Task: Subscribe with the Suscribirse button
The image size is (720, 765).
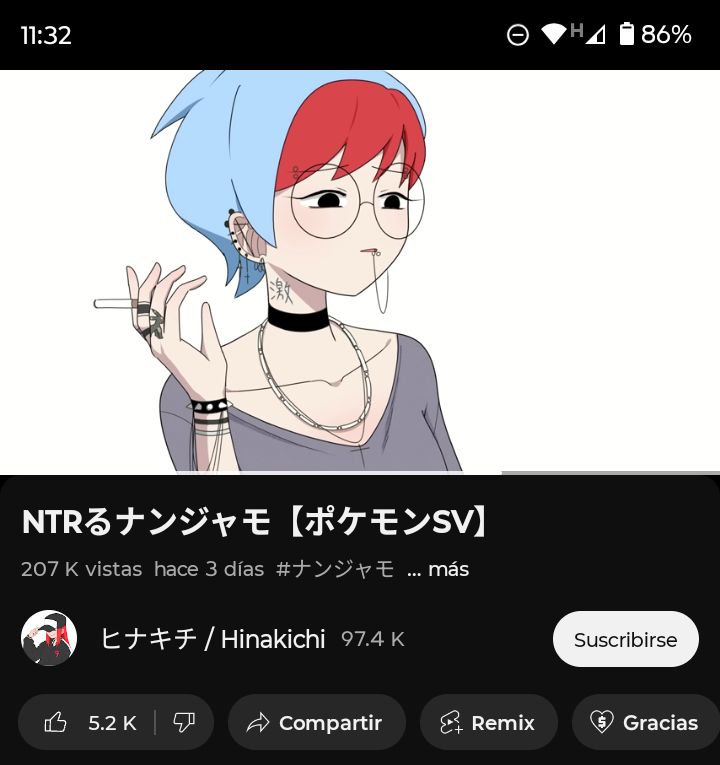Action: [625, 639]
